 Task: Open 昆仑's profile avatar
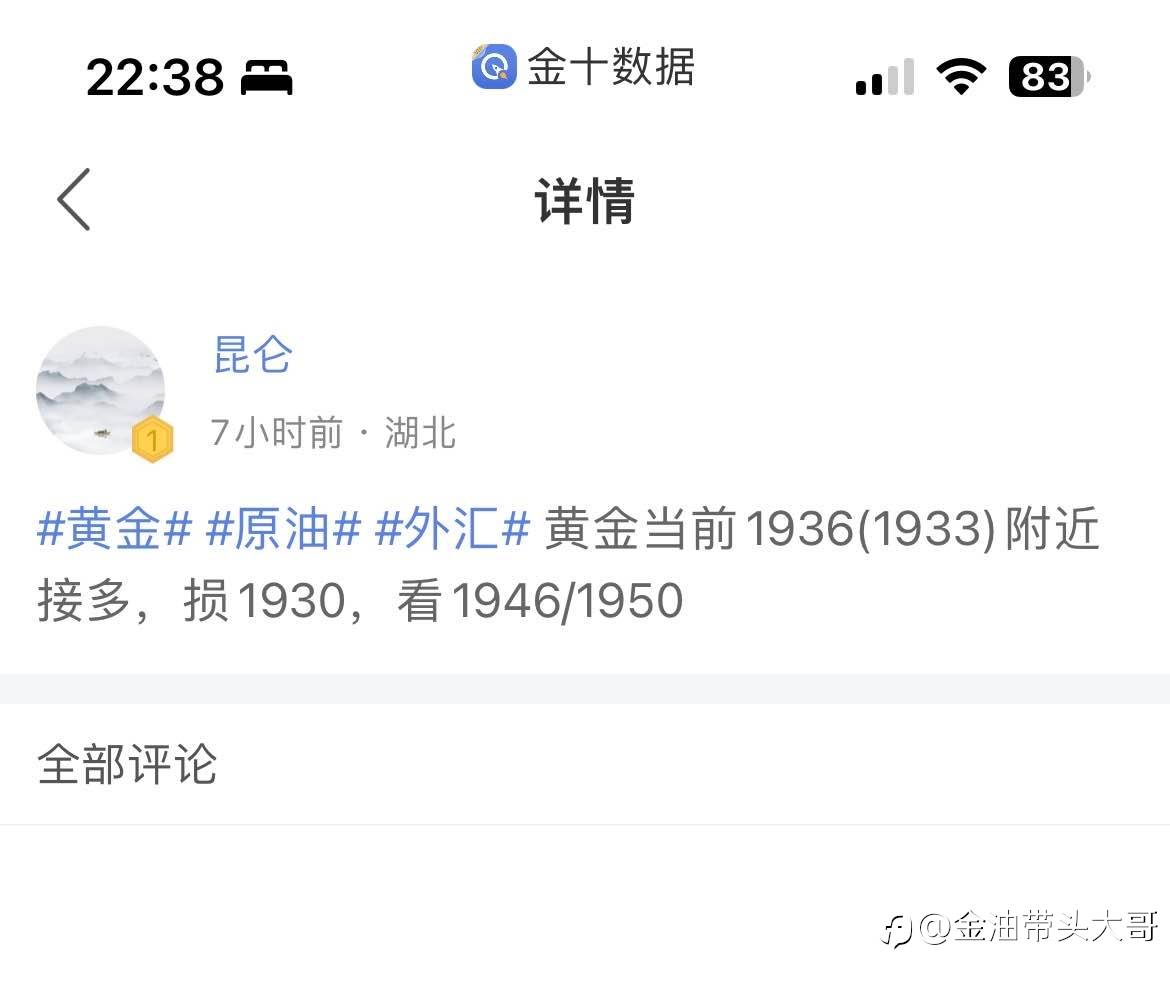pos(100,390)
